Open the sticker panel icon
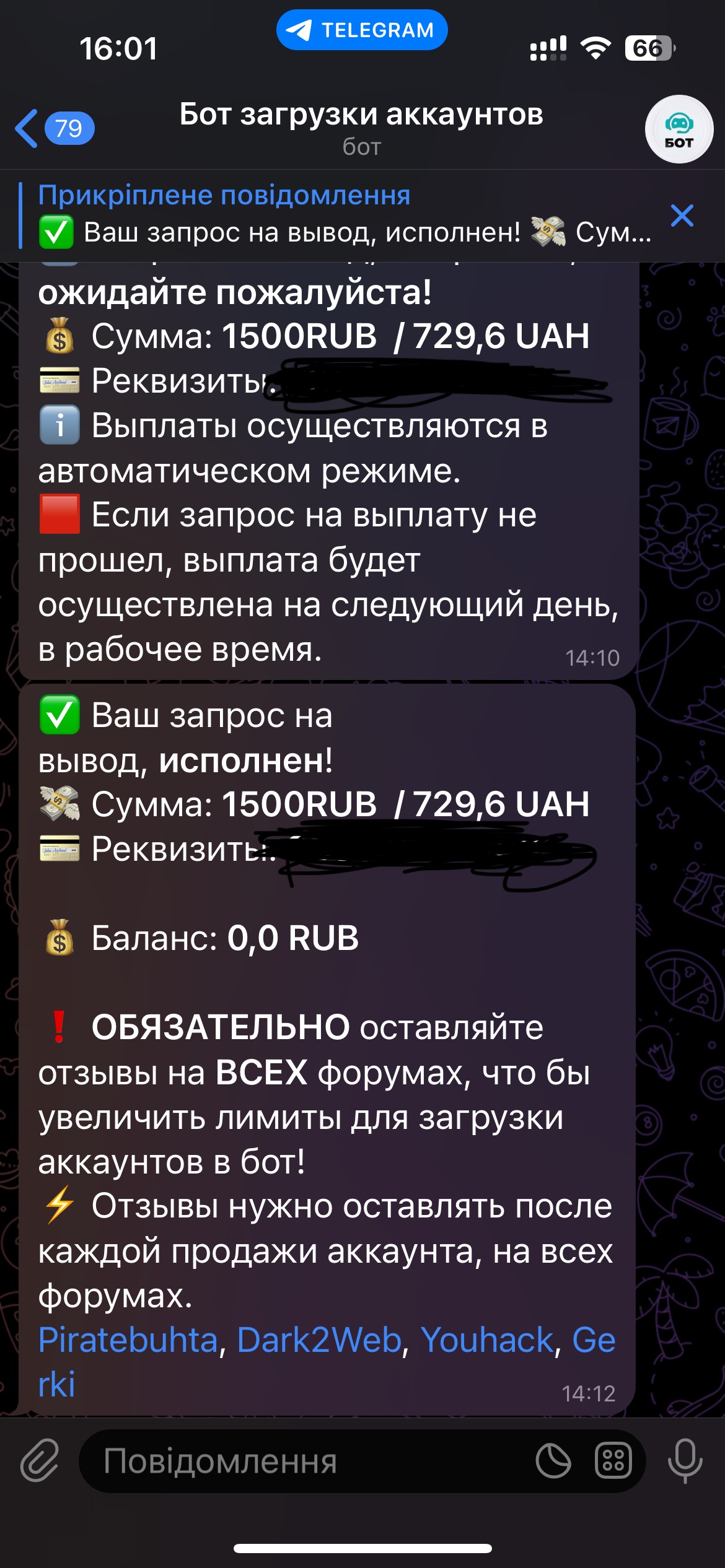This screenshot has height=1568, width=725. pyautogui.click(x=553, y=1461)
